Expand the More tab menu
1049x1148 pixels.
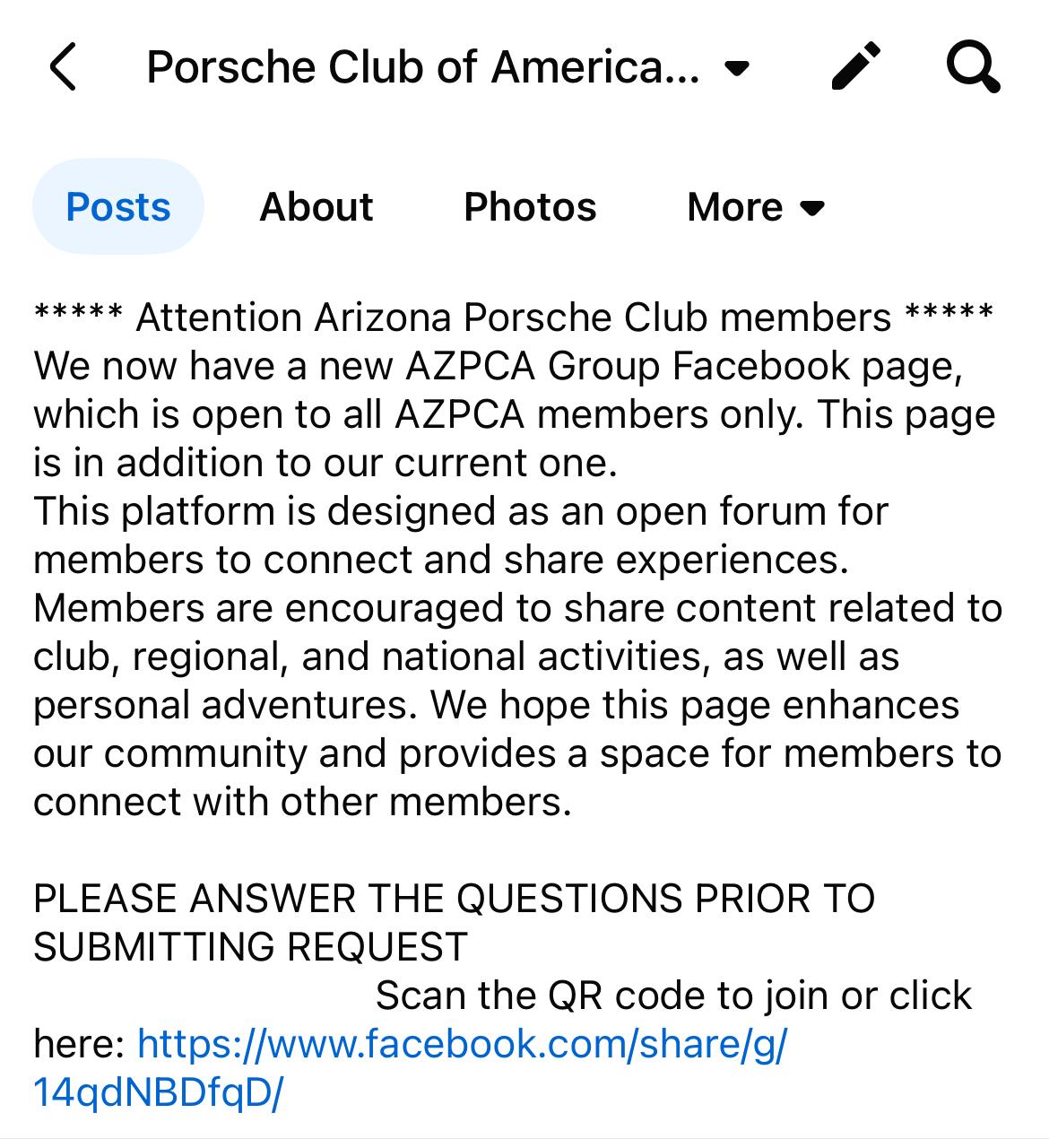[755, 207]
